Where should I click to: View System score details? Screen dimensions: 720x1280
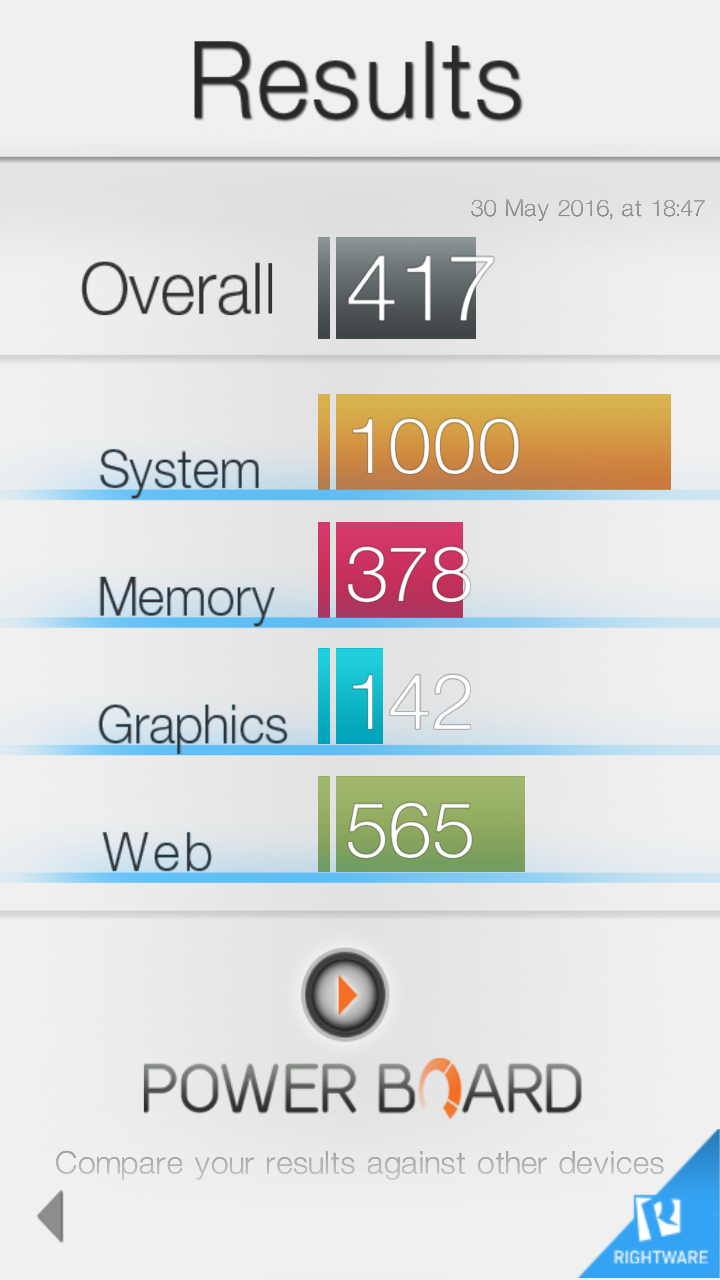(494, 443)
